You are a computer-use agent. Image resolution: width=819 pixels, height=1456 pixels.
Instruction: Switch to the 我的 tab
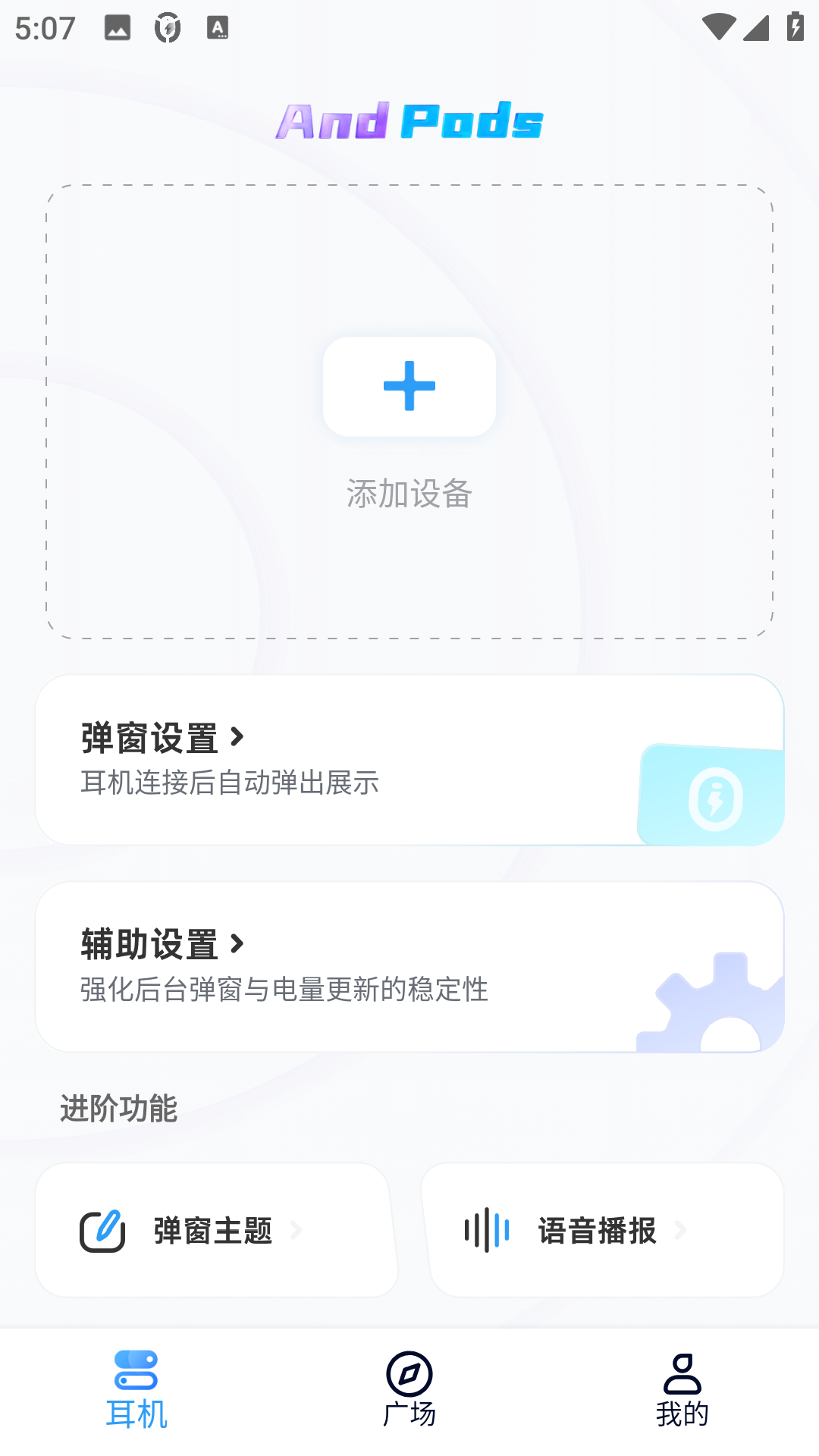pos(682,1389)
